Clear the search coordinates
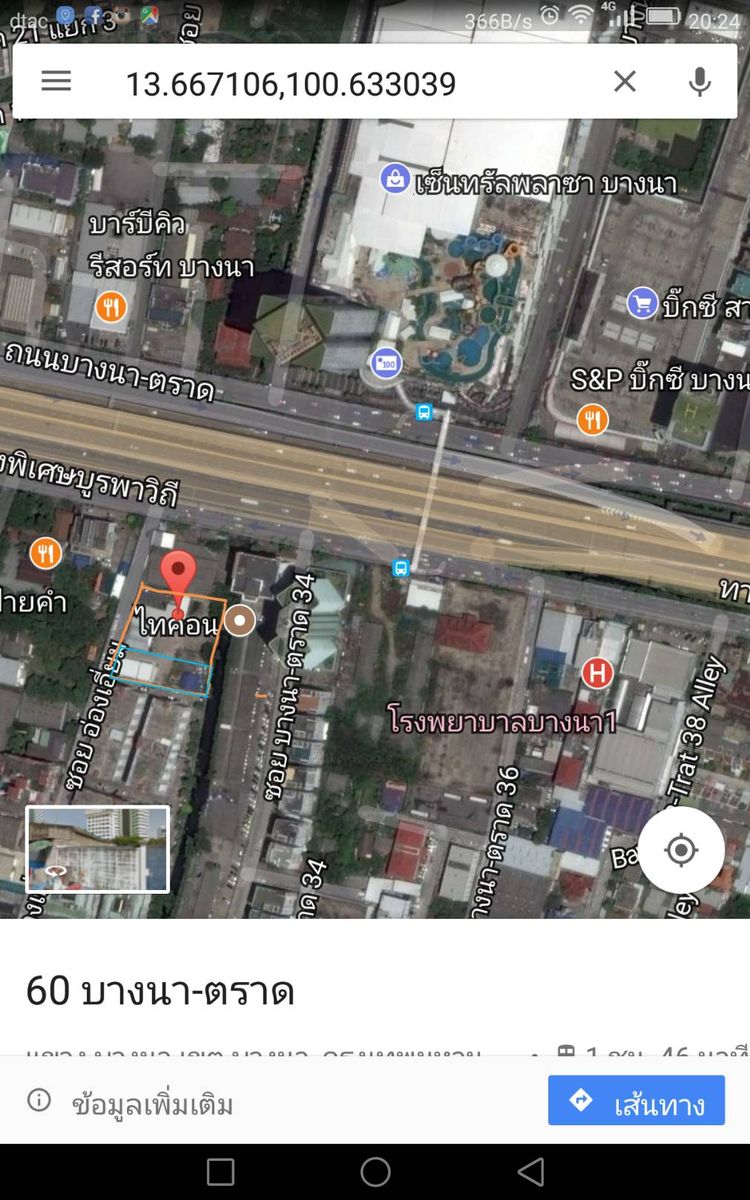The height and width of the screenshot is (1200, 750). coord(625,82)
